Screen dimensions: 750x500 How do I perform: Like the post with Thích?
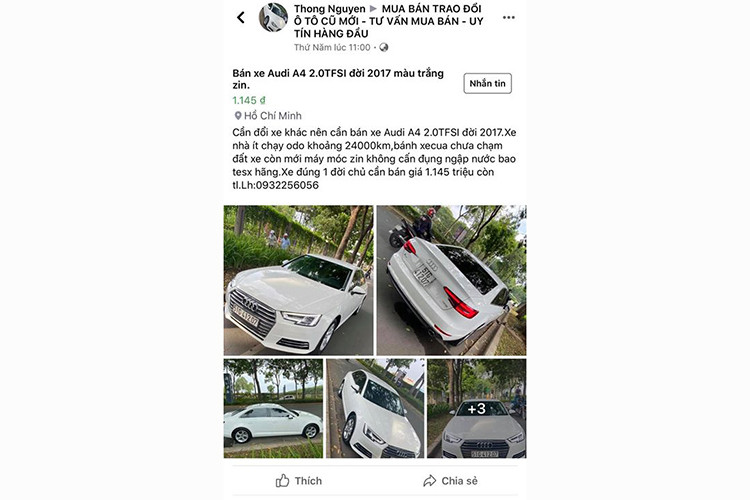tap(298, 481)
